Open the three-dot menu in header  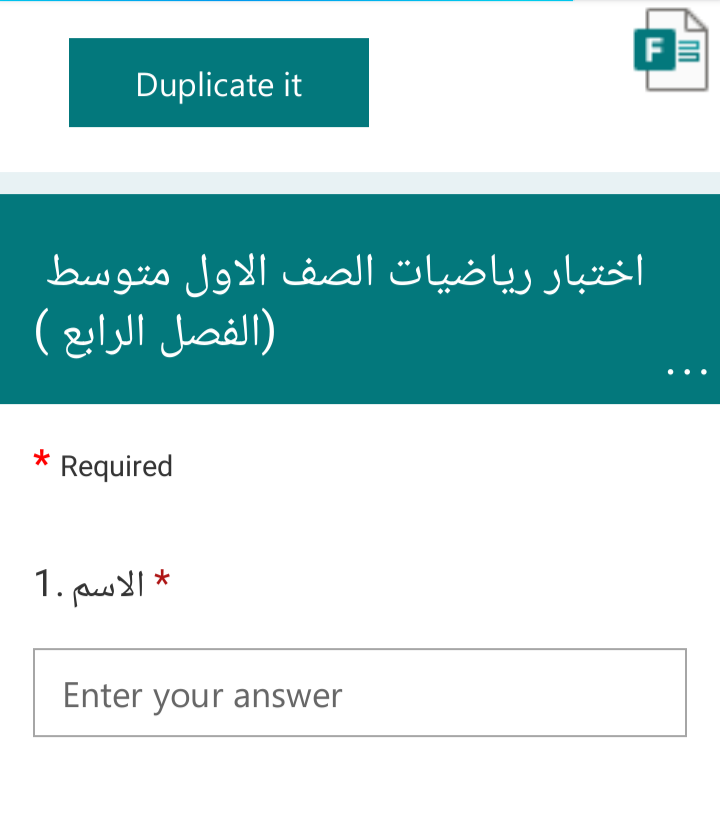[686, 373]
